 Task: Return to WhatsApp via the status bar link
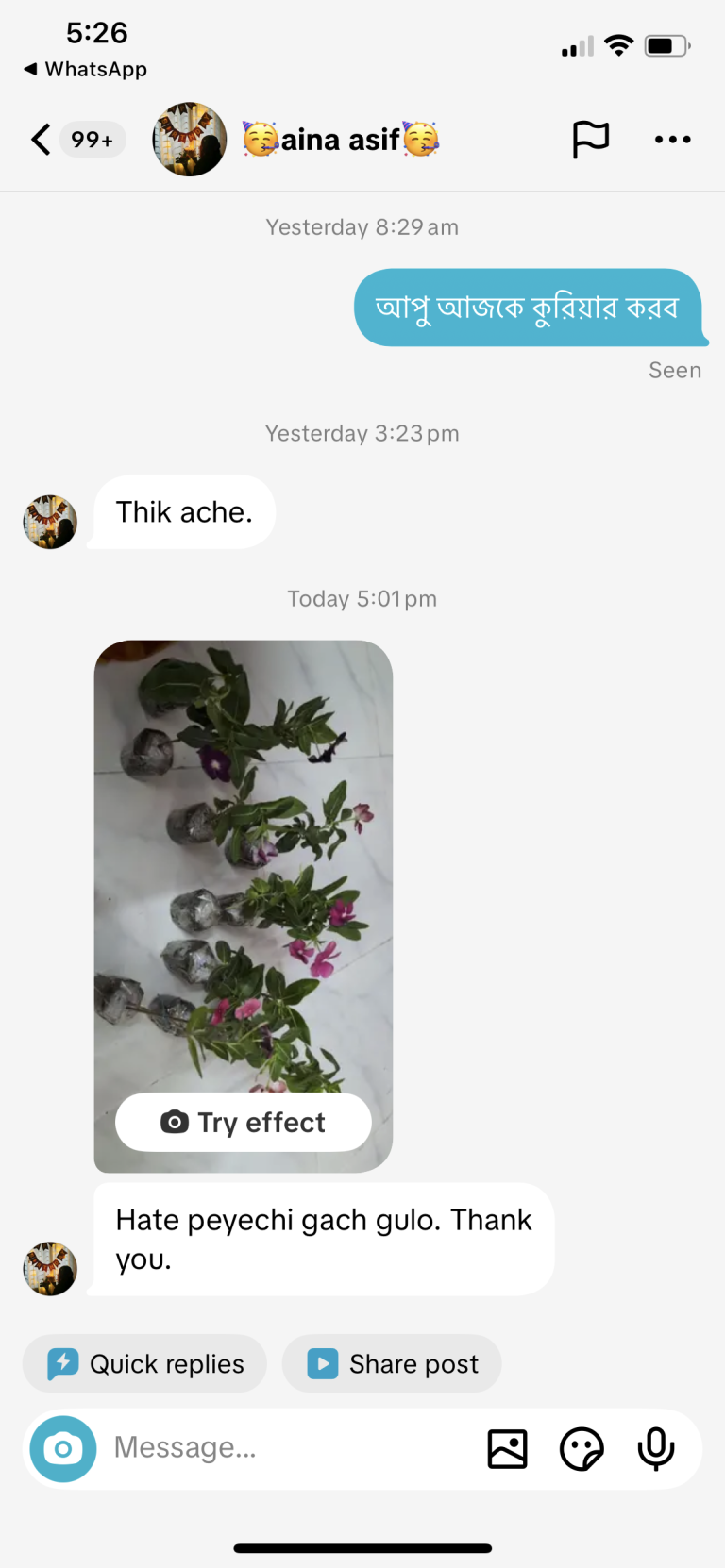click(85, 69)
